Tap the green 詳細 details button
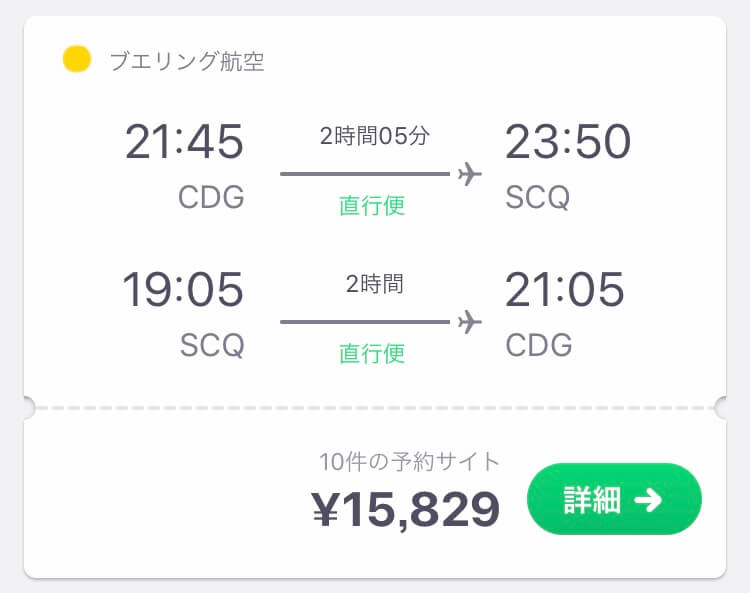Viewport: 750px width, 593px height. click(x=614, y=500)
